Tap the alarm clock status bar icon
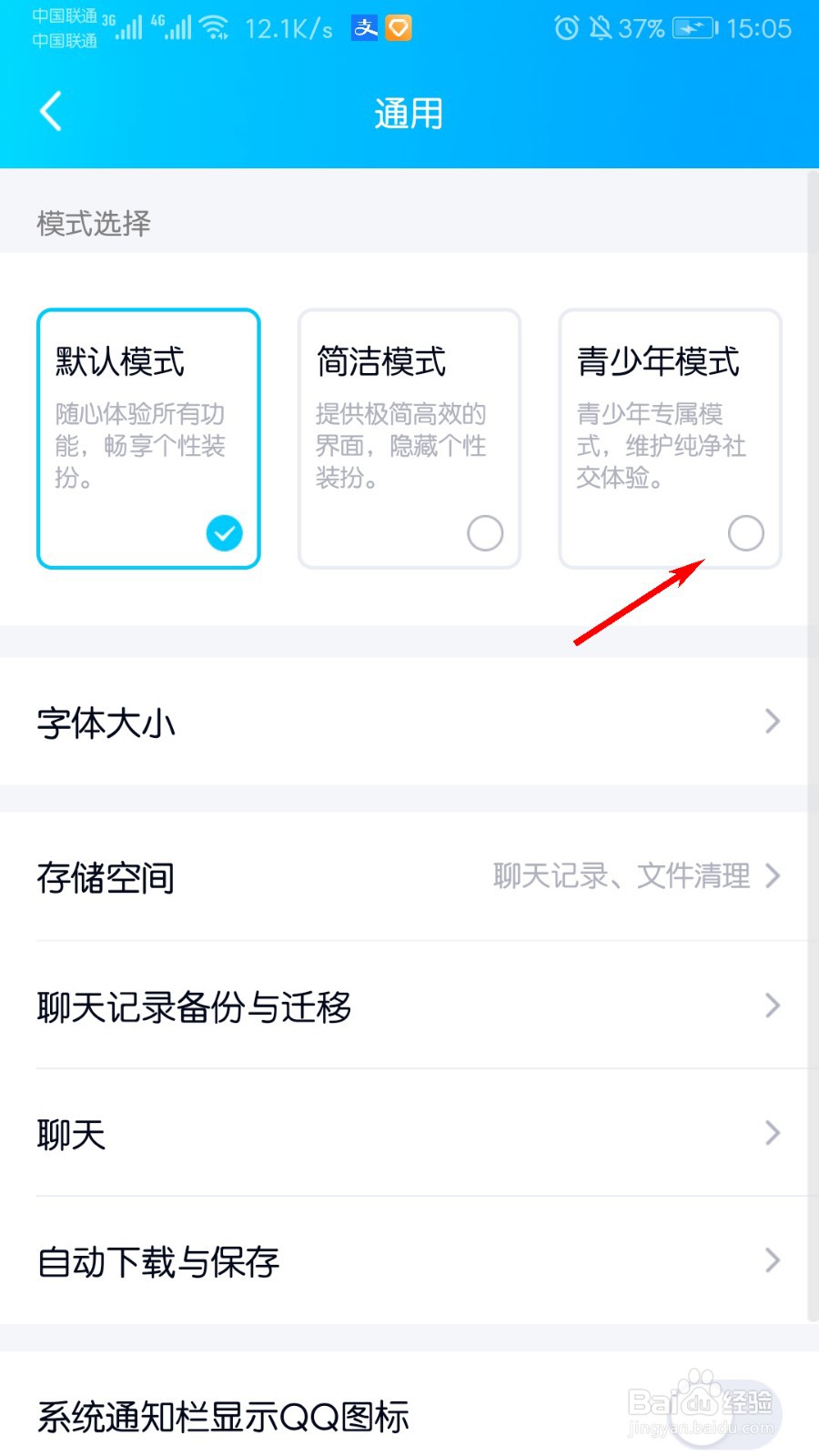 (x=565, y=28)
